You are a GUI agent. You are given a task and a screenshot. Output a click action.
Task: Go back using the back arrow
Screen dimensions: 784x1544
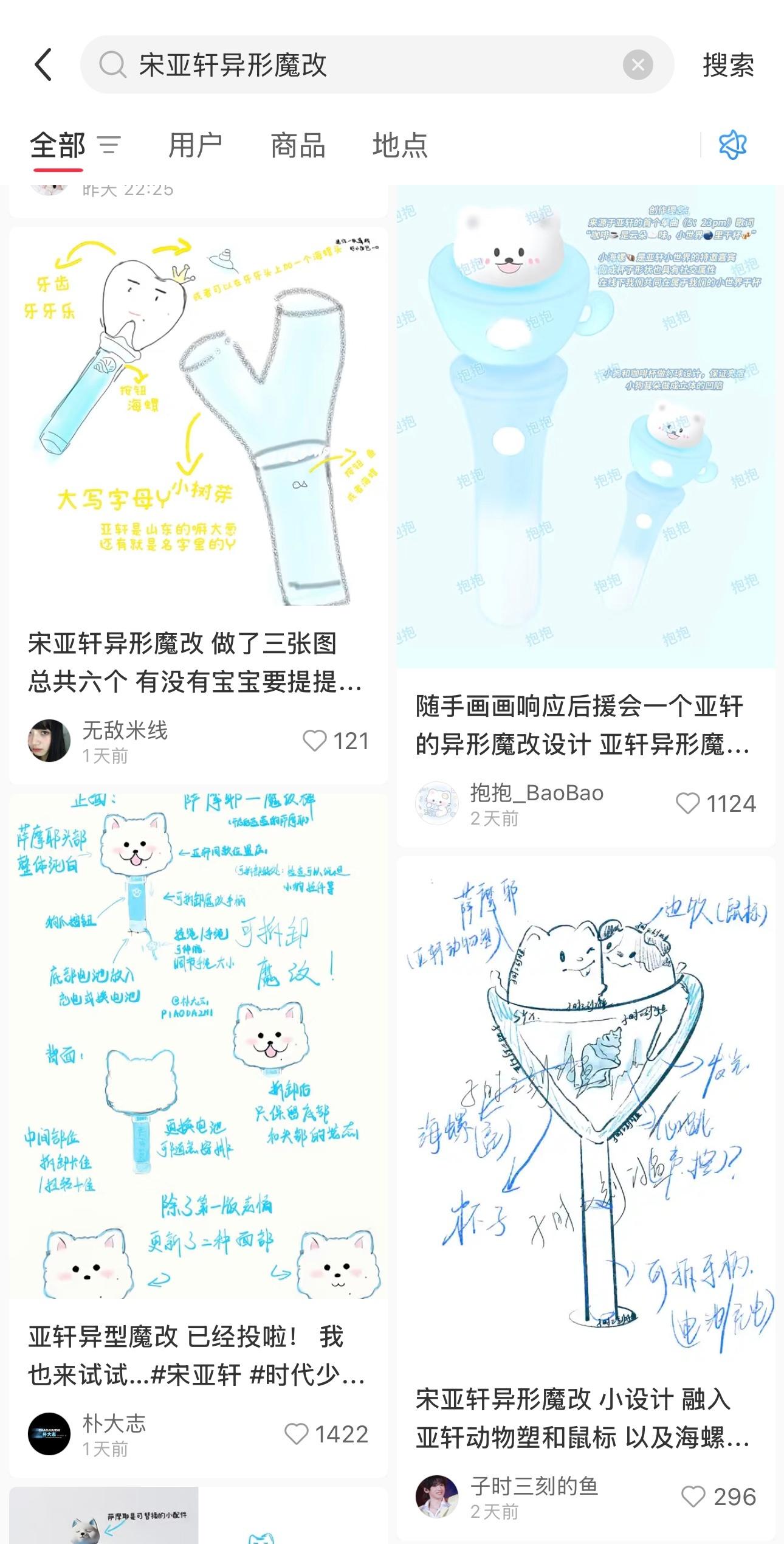[x=43, y=64]
